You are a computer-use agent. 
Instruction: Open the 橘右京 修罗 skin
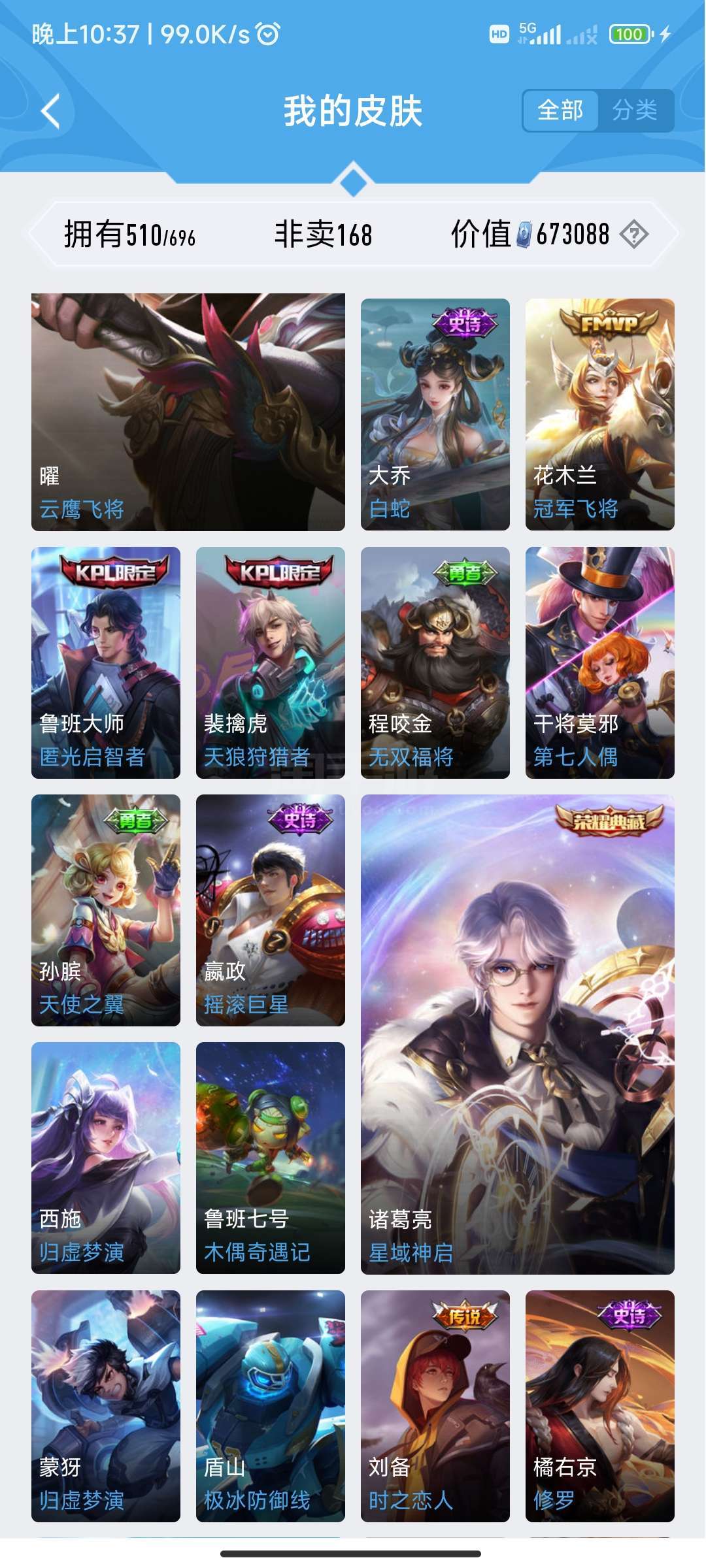[x=600, y=1406]
